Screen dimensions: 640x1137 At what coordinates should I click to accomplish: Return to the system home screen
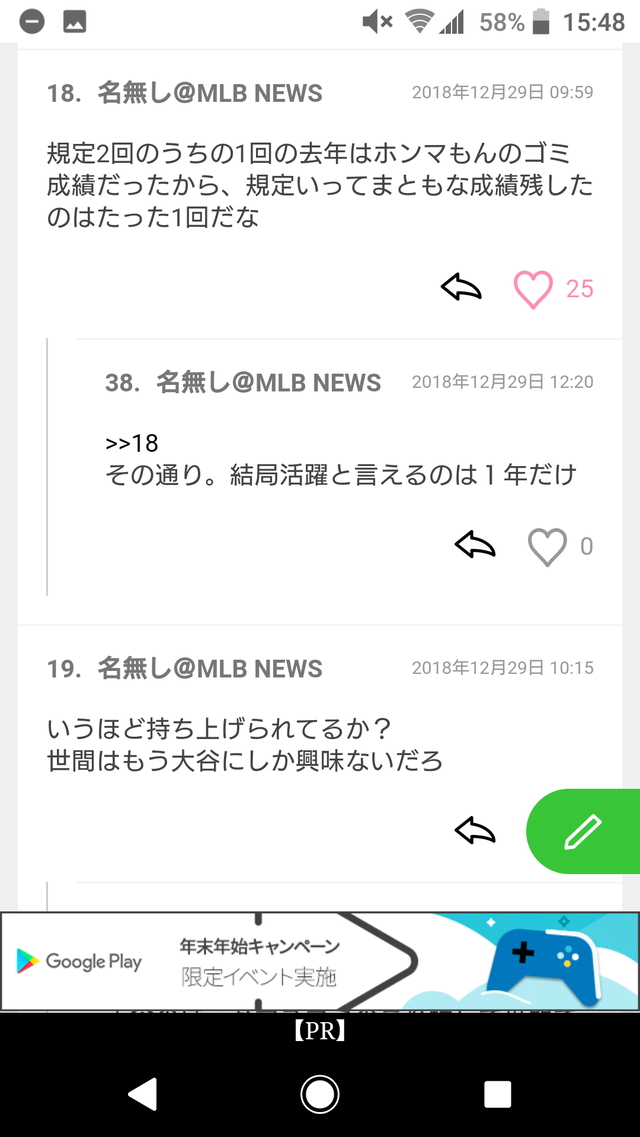tap(320, 1094)
